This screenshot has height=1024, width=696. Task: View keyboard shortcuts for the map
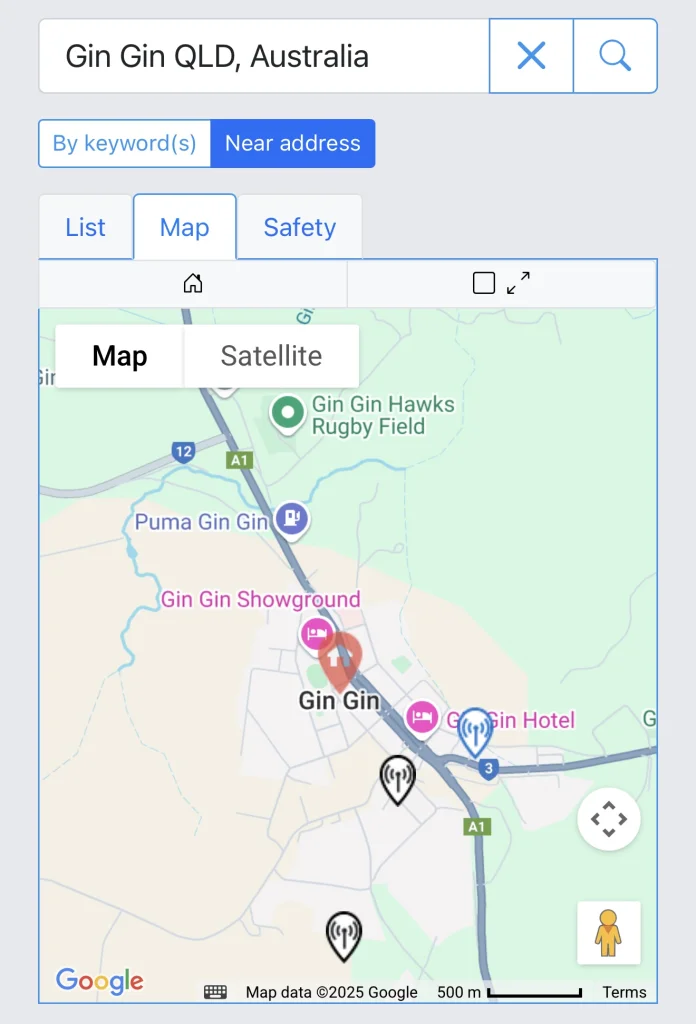pos(215,992)
